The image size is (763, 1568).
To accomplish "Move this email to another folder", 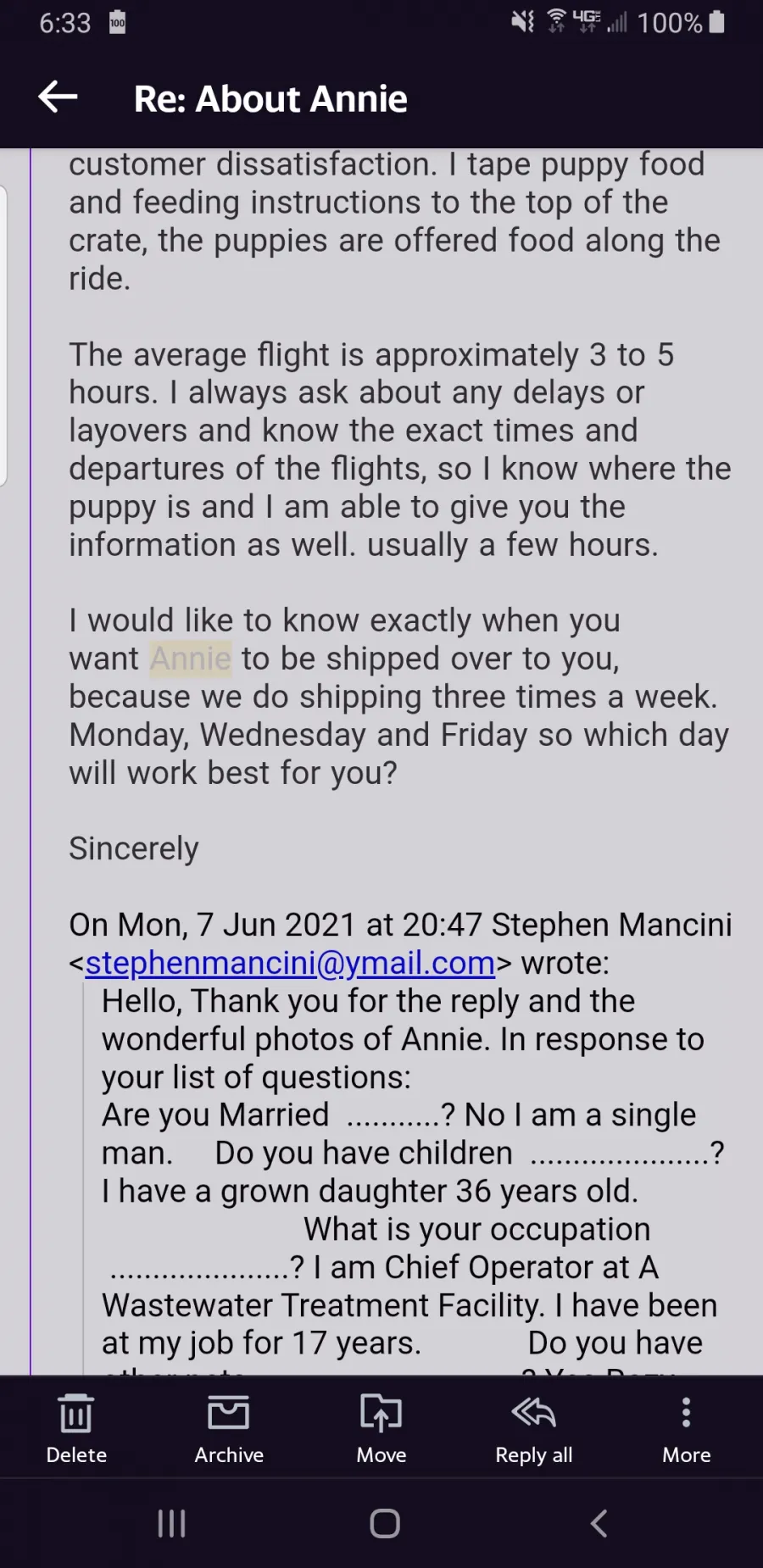I will coord(381,1429).
